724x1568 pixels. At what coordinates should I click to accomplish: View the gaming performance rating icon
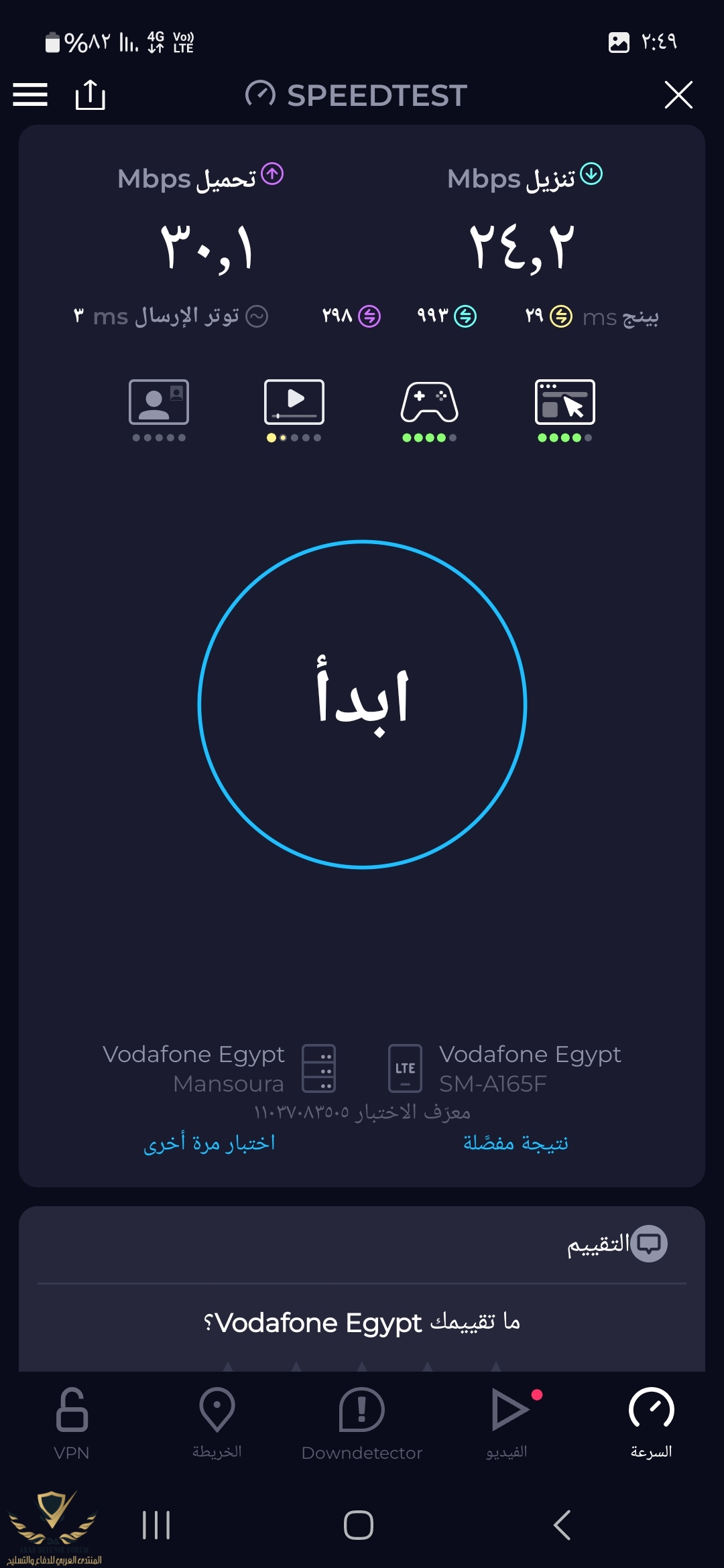click(429, 403)
